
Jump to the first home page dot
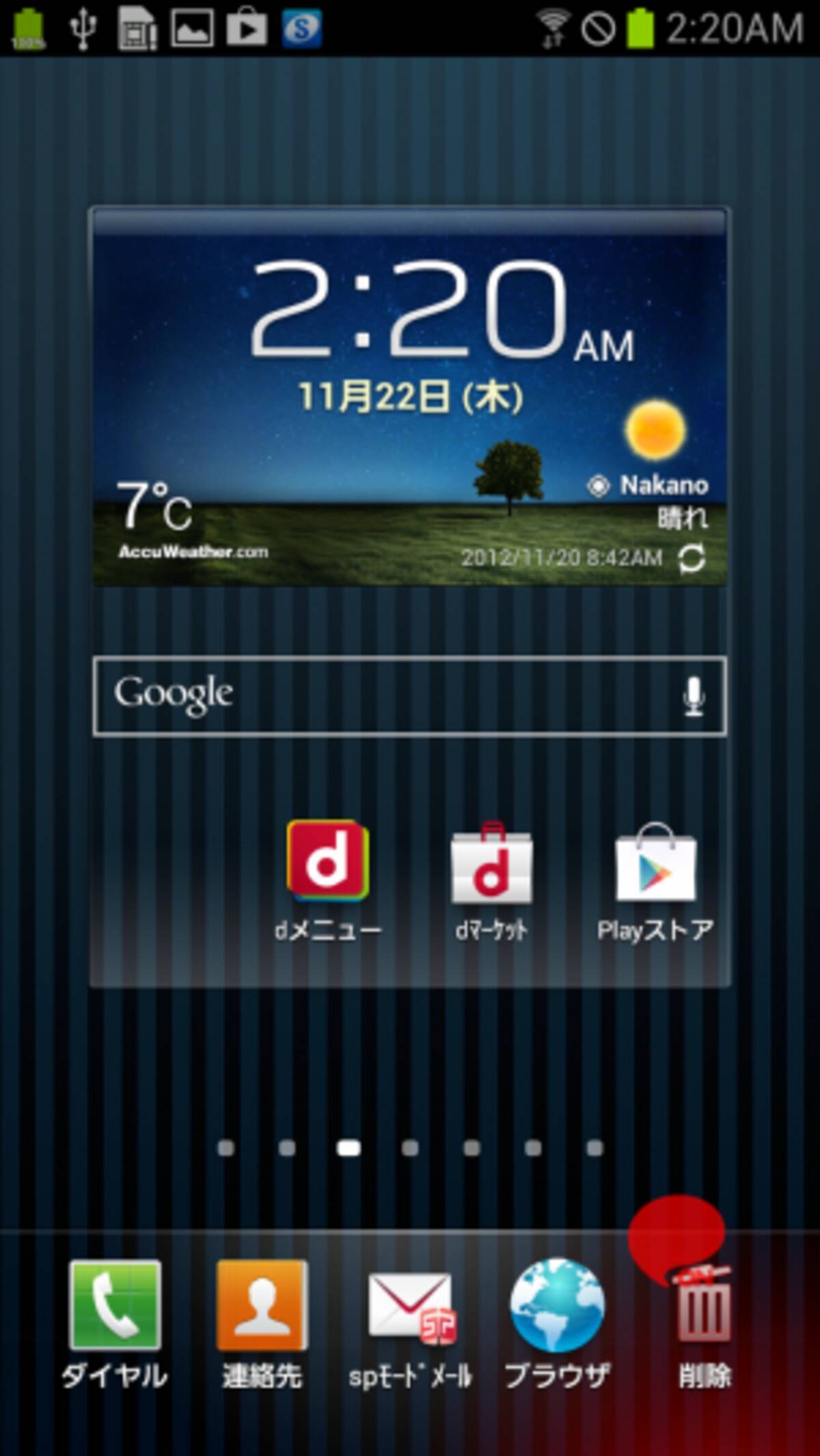(225, 1148)
